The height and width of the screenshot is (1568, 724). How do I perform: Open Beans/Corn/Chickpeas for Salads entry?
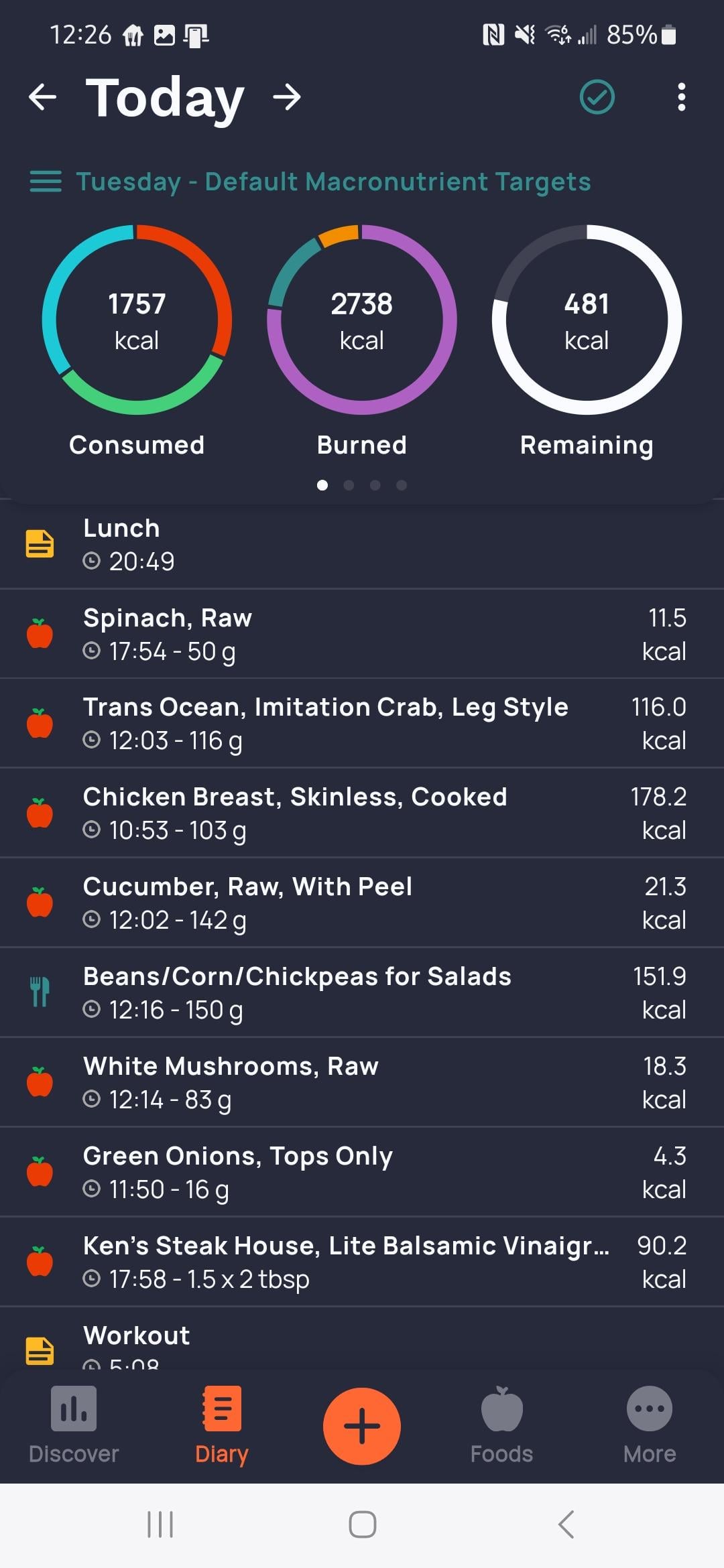point(362,993)
